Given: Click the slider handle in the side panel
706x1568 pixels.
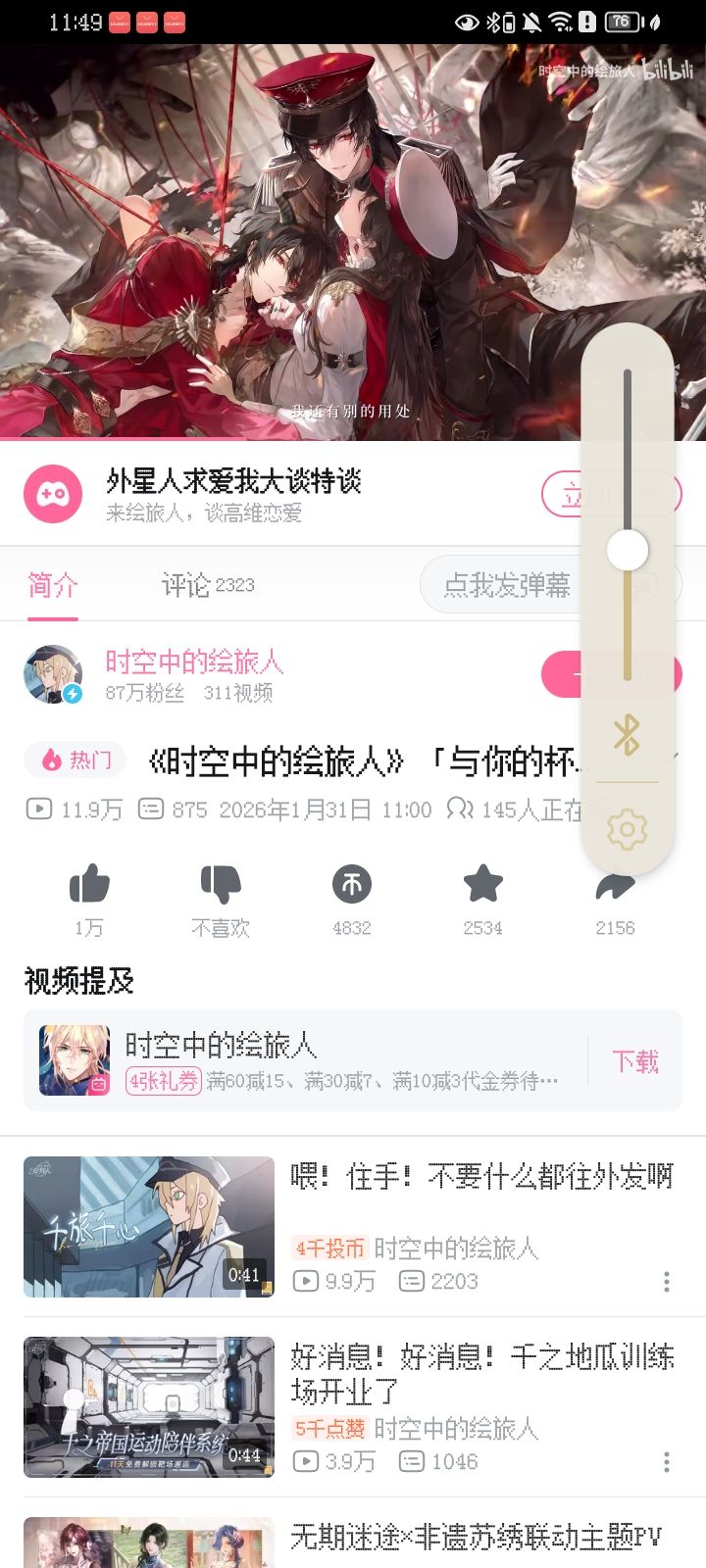Looking at the screenshot, I should tap(627, 550).
